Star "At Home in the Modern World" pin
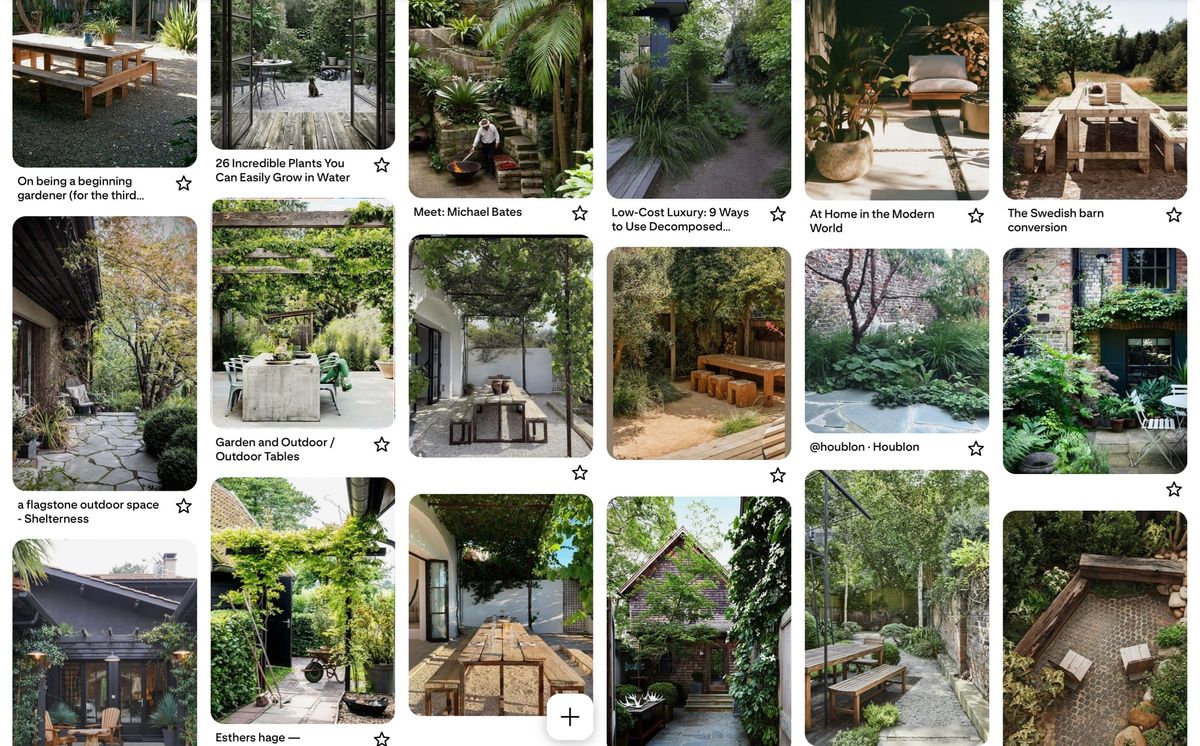Image resolution: width=1200 pixels, height=746 pixels. tap(975, 215)
